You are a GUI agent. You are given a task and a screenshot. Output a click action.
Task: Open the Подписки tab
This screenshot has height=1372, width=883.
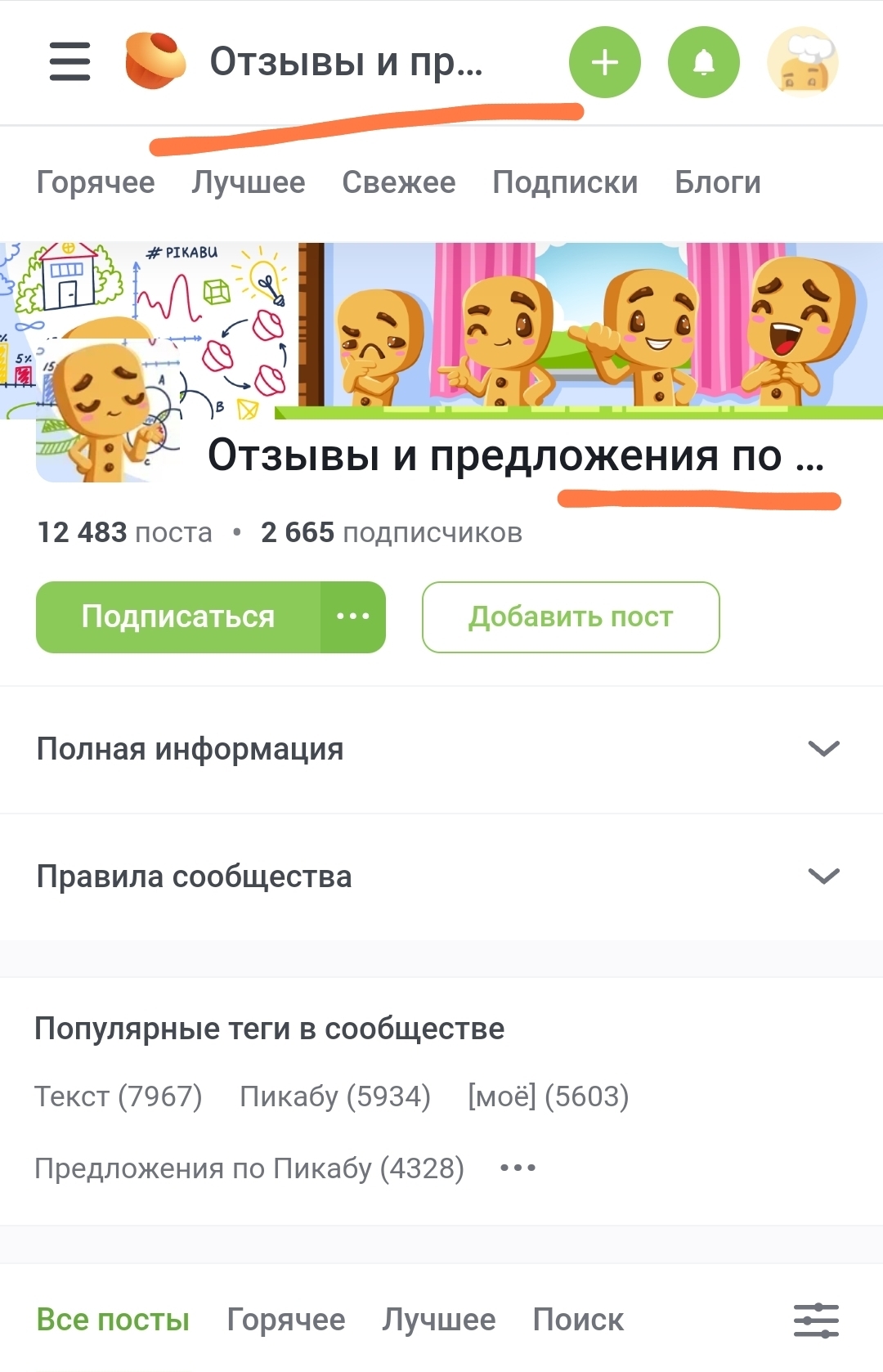[x=565, y=182]
